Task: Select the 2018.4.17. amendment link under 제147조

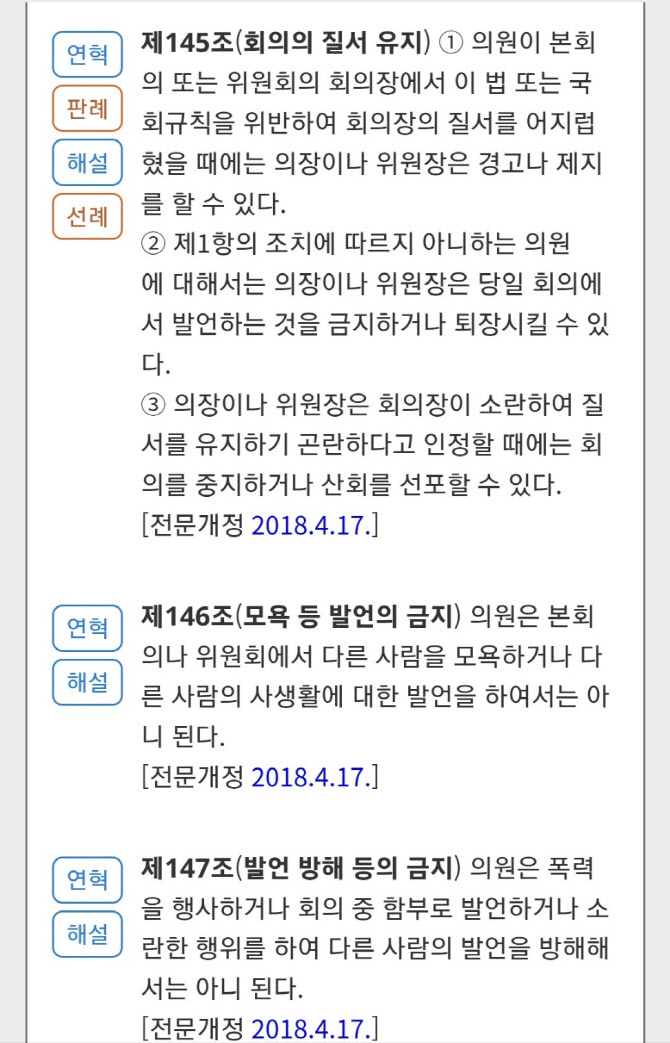Action: (311, 1028)
